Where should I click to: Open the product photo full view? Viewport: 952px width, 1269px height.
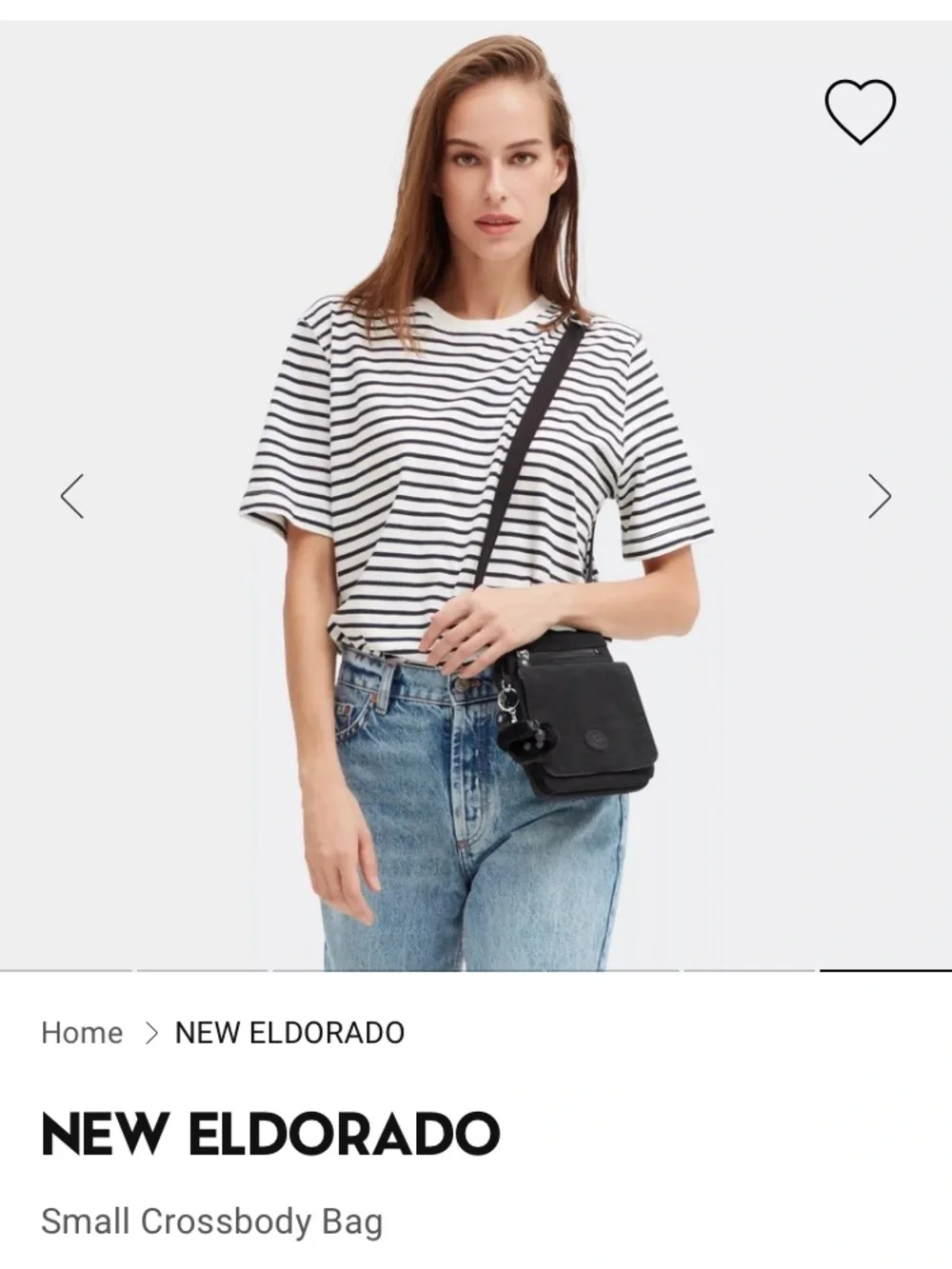[x=476, y=495]
